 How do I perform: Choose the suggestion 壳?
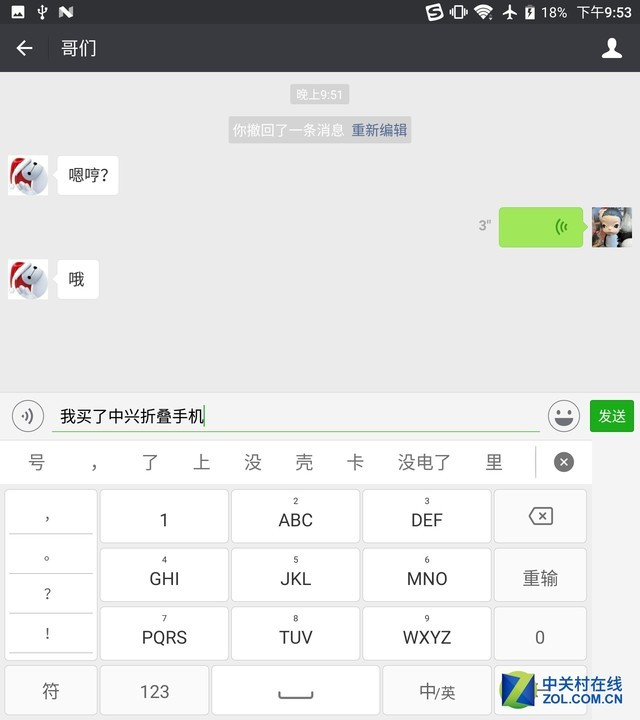tap(303, 462)
